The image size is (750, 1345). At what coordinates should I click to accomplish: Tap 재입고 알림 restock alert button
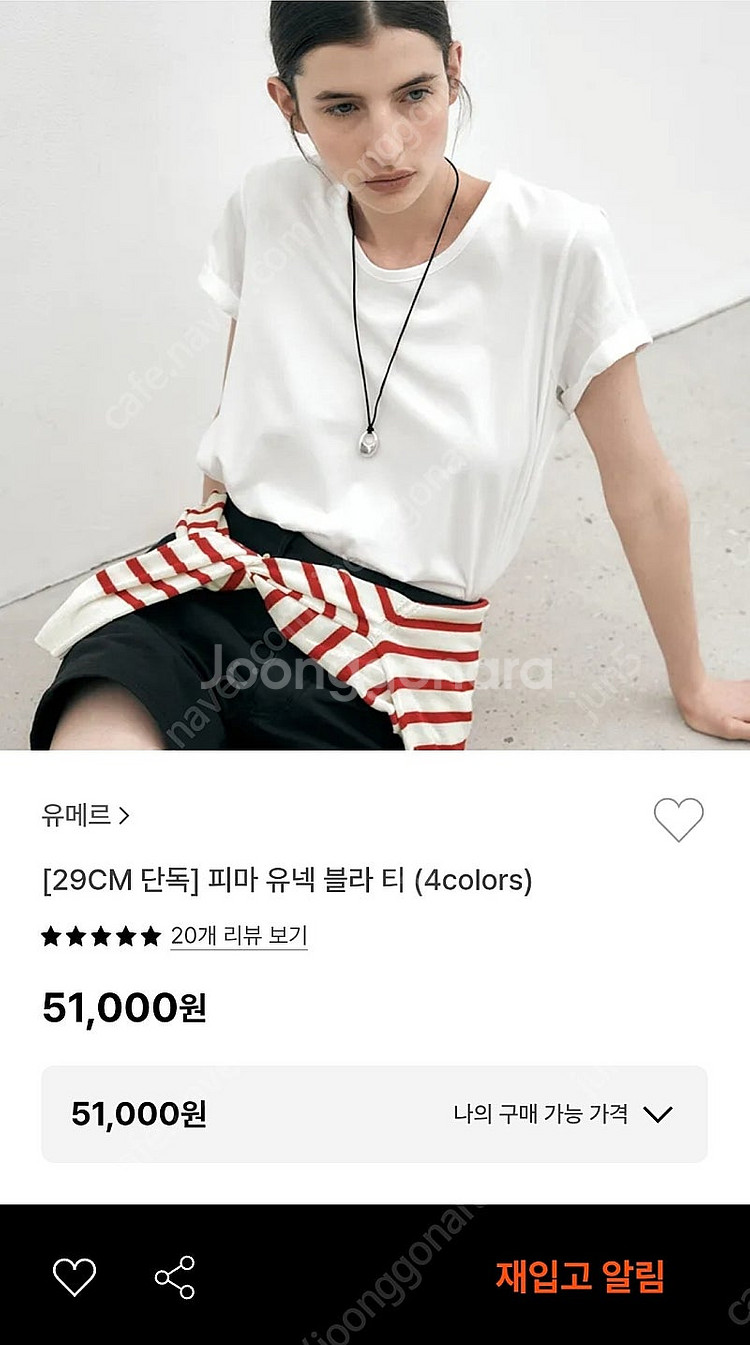580,1276
